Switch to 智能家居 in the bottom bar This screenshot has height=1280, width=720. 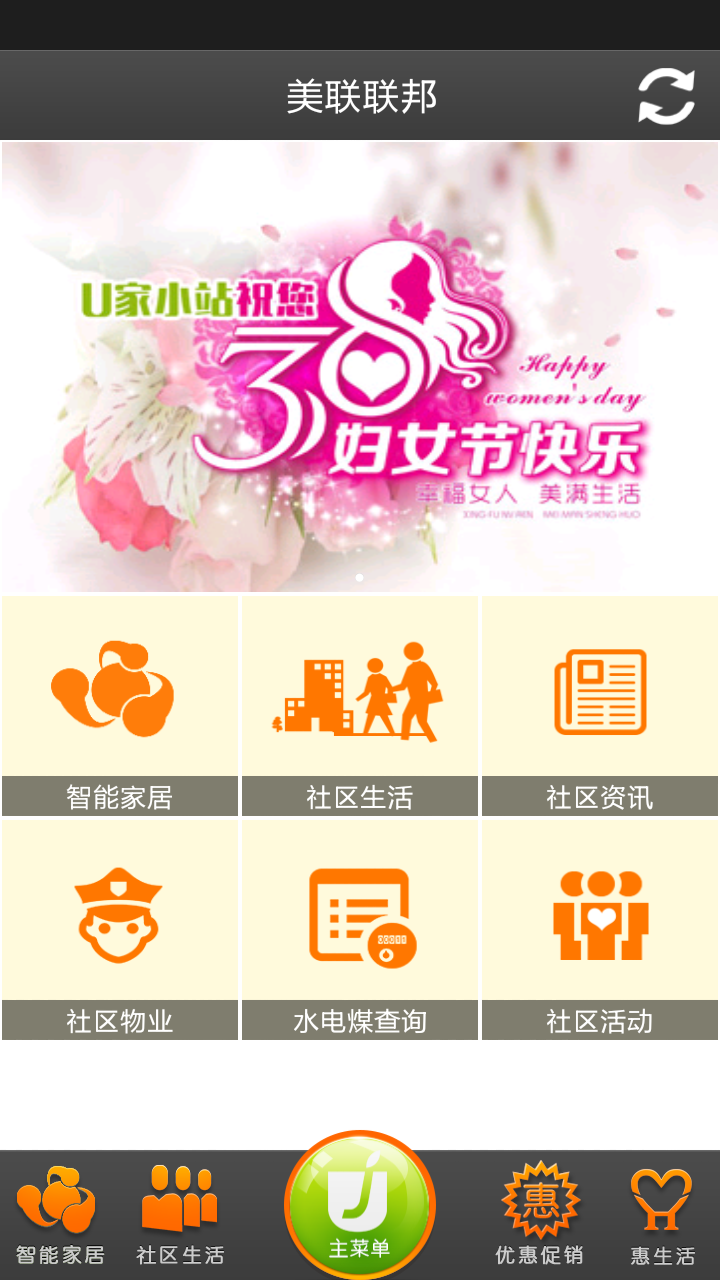60,1215
